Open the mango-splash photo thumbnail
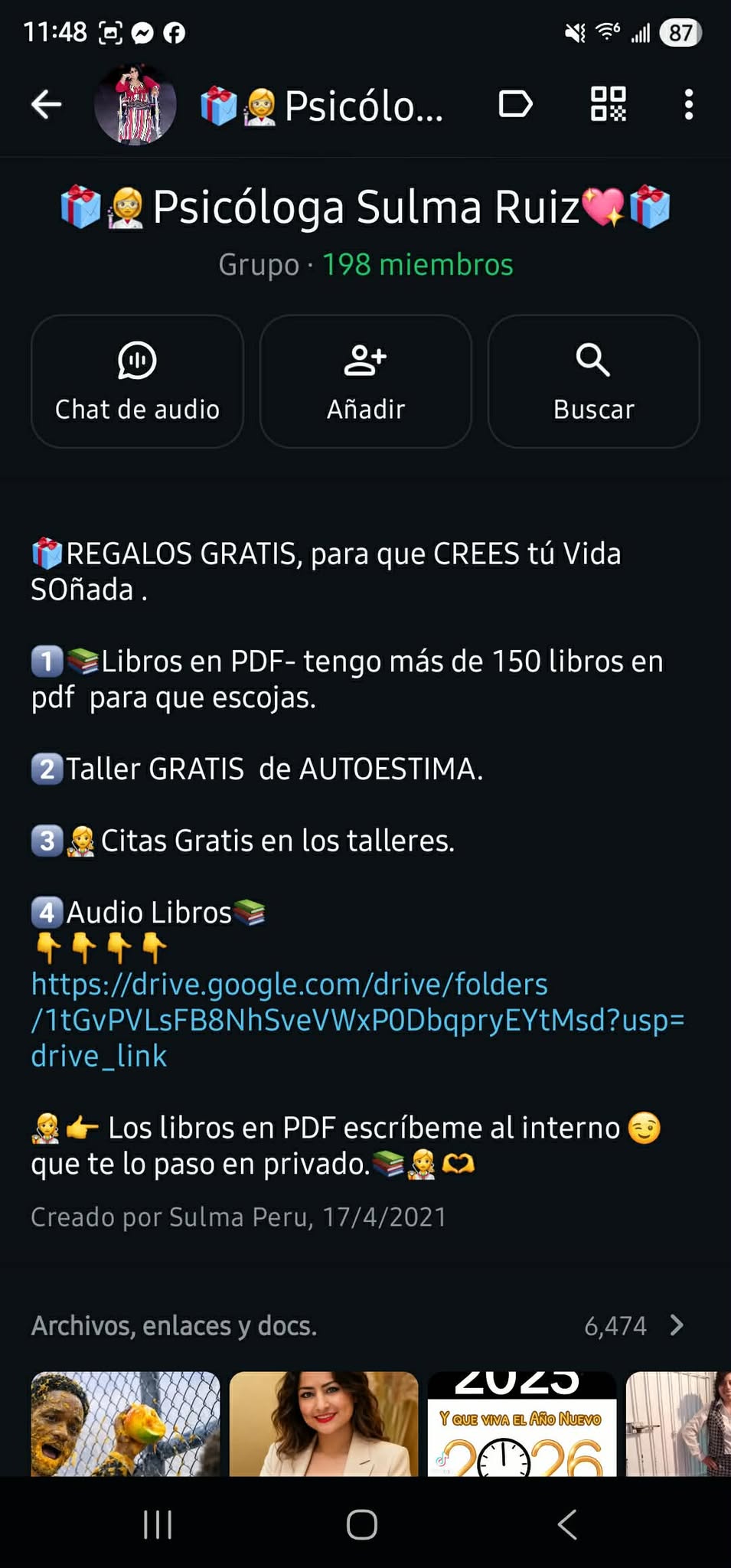The height and width of the screenshot is (1568, 731). 126,1423
